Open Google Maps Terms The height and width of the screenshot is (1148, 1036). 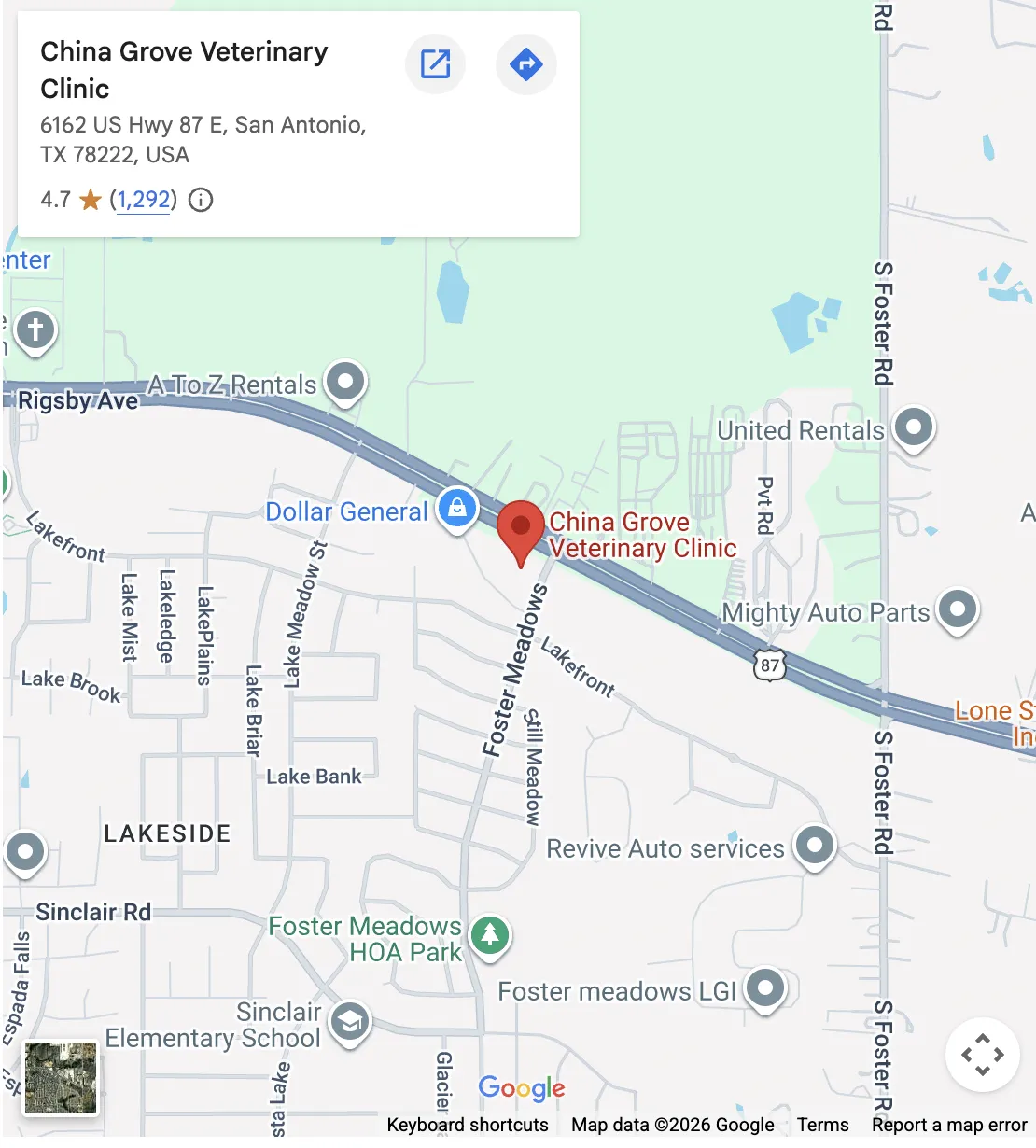point(823,1125)
